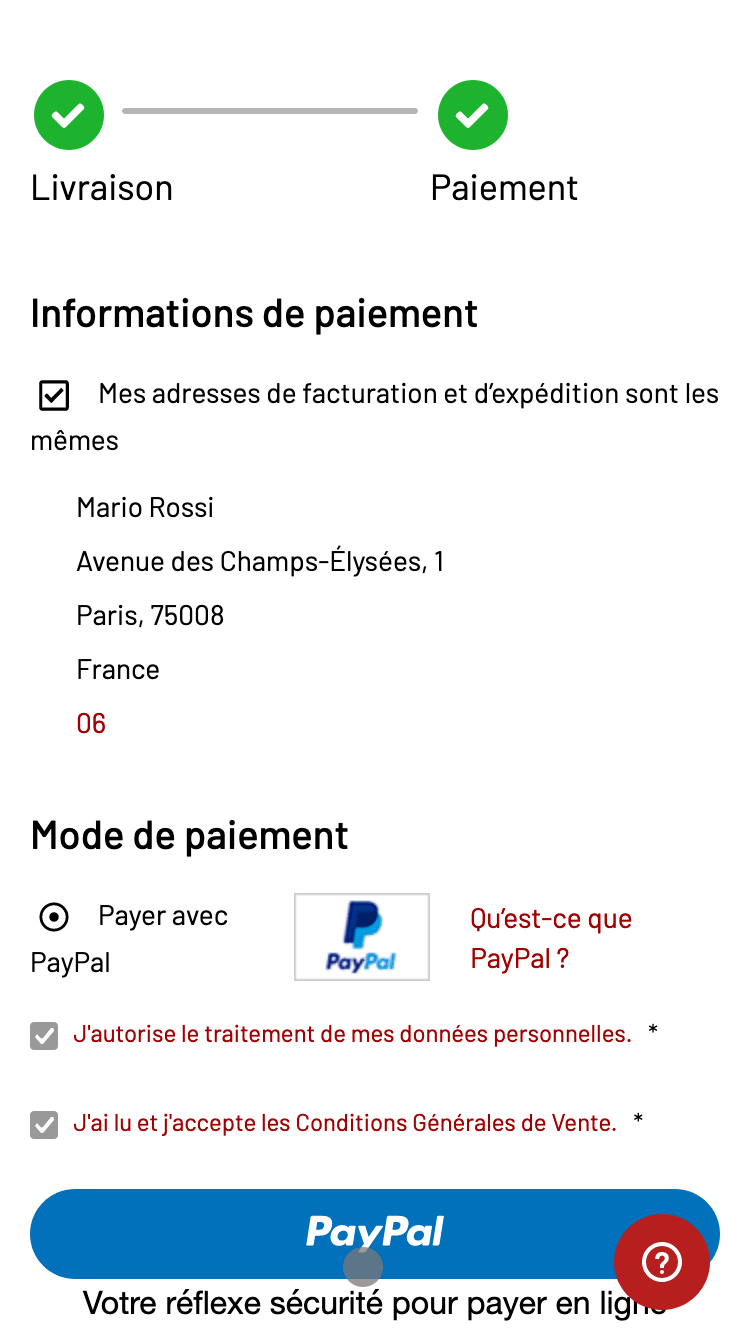Screen dimensions: 750x1334
Task: Open the Qu'est-ce que PayPal link
Action: (x=550, y=937)
